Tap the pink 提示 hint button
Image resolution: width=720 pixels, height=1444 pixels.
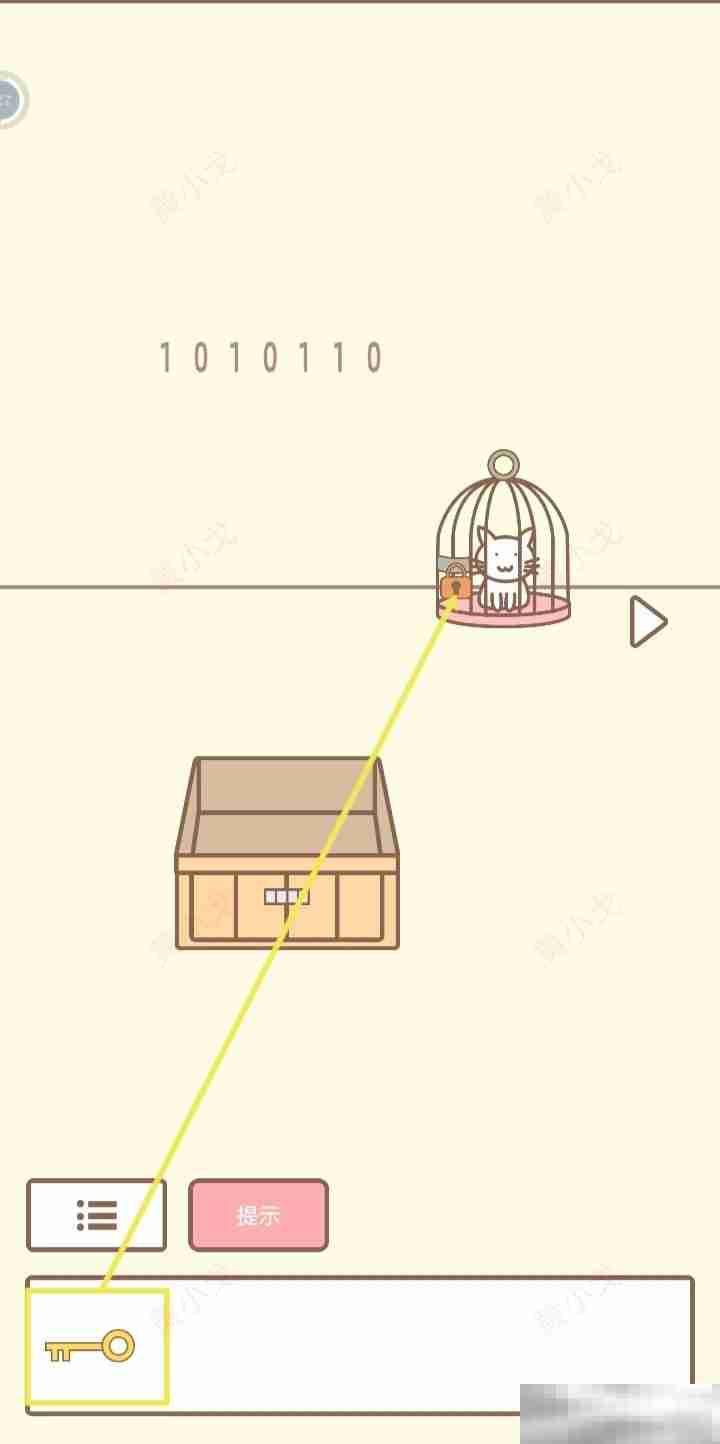(258, 1215)
